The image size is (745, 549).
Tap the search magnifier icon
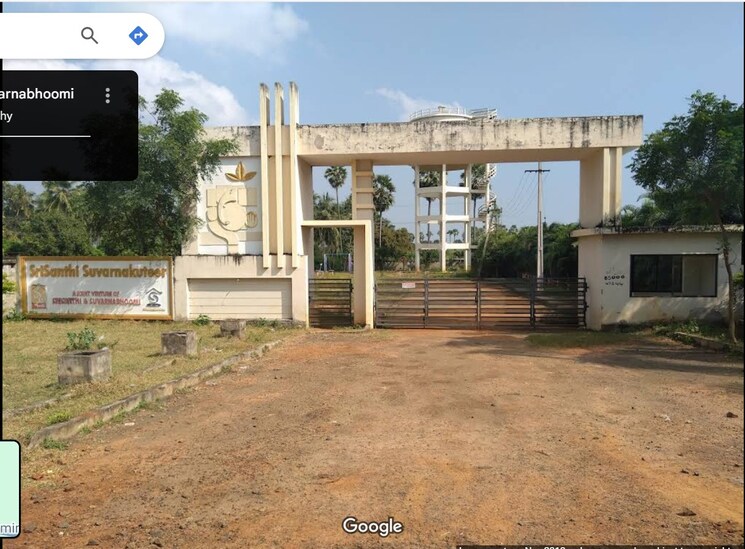pos(89,36)
